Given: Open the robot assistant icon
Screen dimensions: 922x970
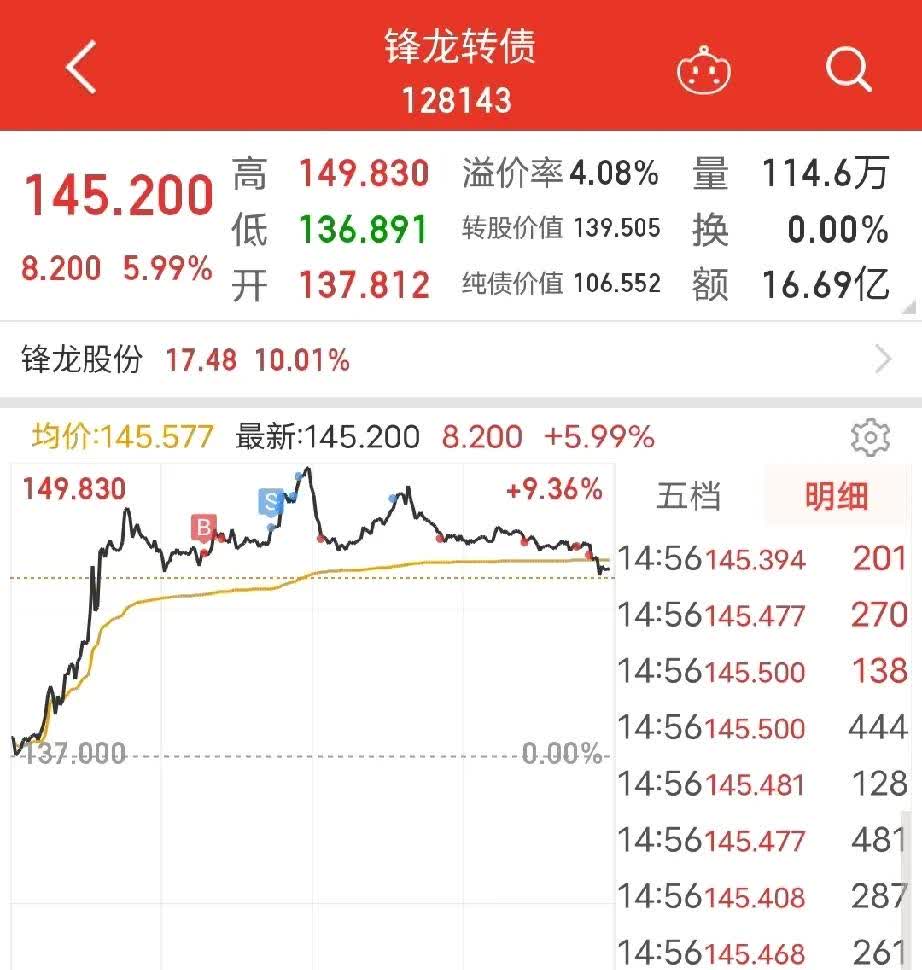Looking at the screenshot, I should 705,70.
